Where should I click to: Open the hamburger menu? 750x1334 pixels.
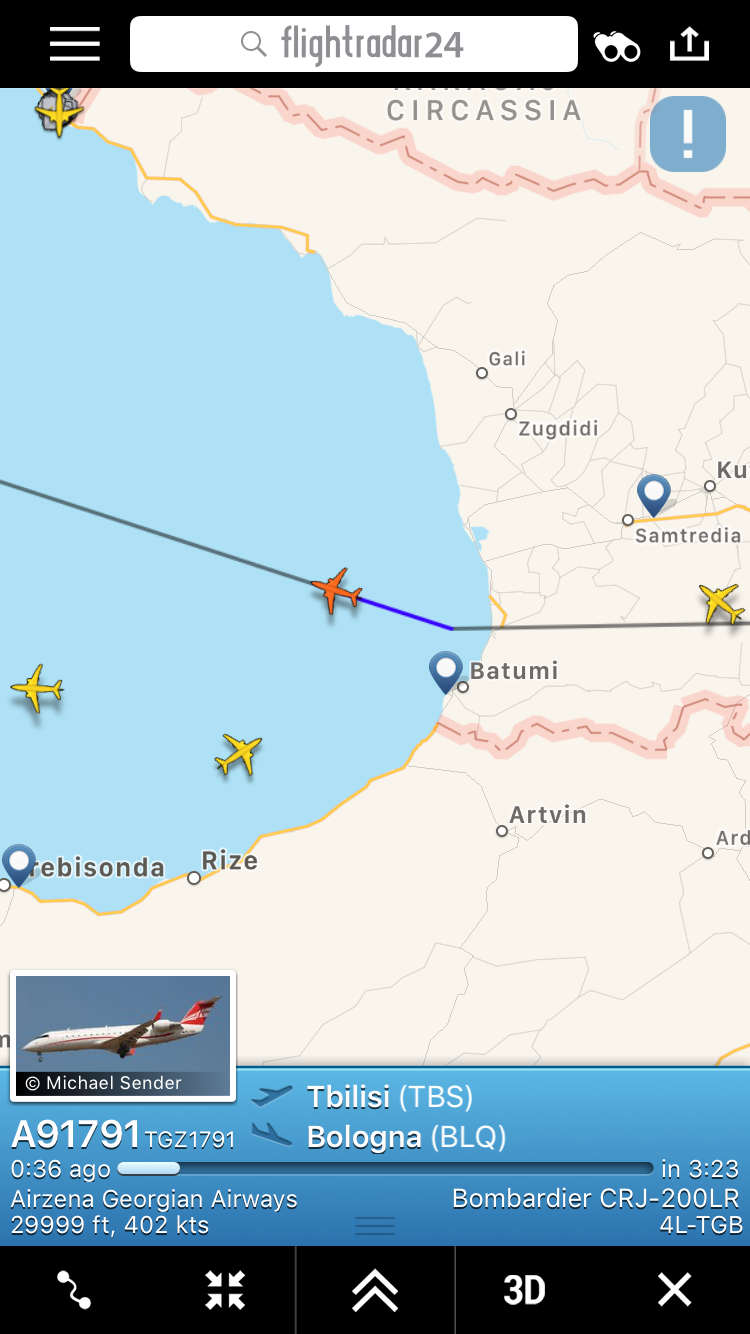point(75,44)
